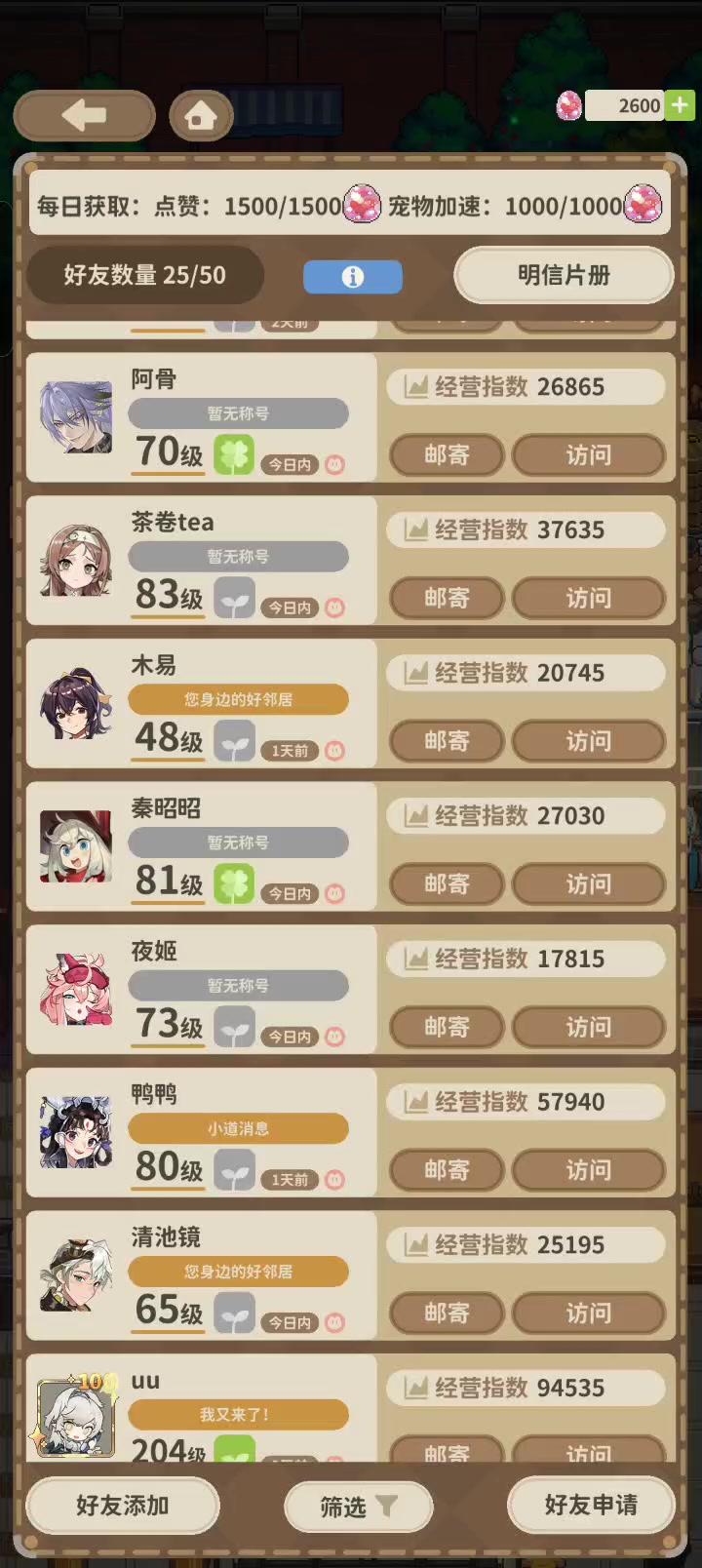Image resolution: width=702 pixels, height=1568 pixels.
Task: Open the 明信片册 postcard album
Action: (x=564, y=276)
